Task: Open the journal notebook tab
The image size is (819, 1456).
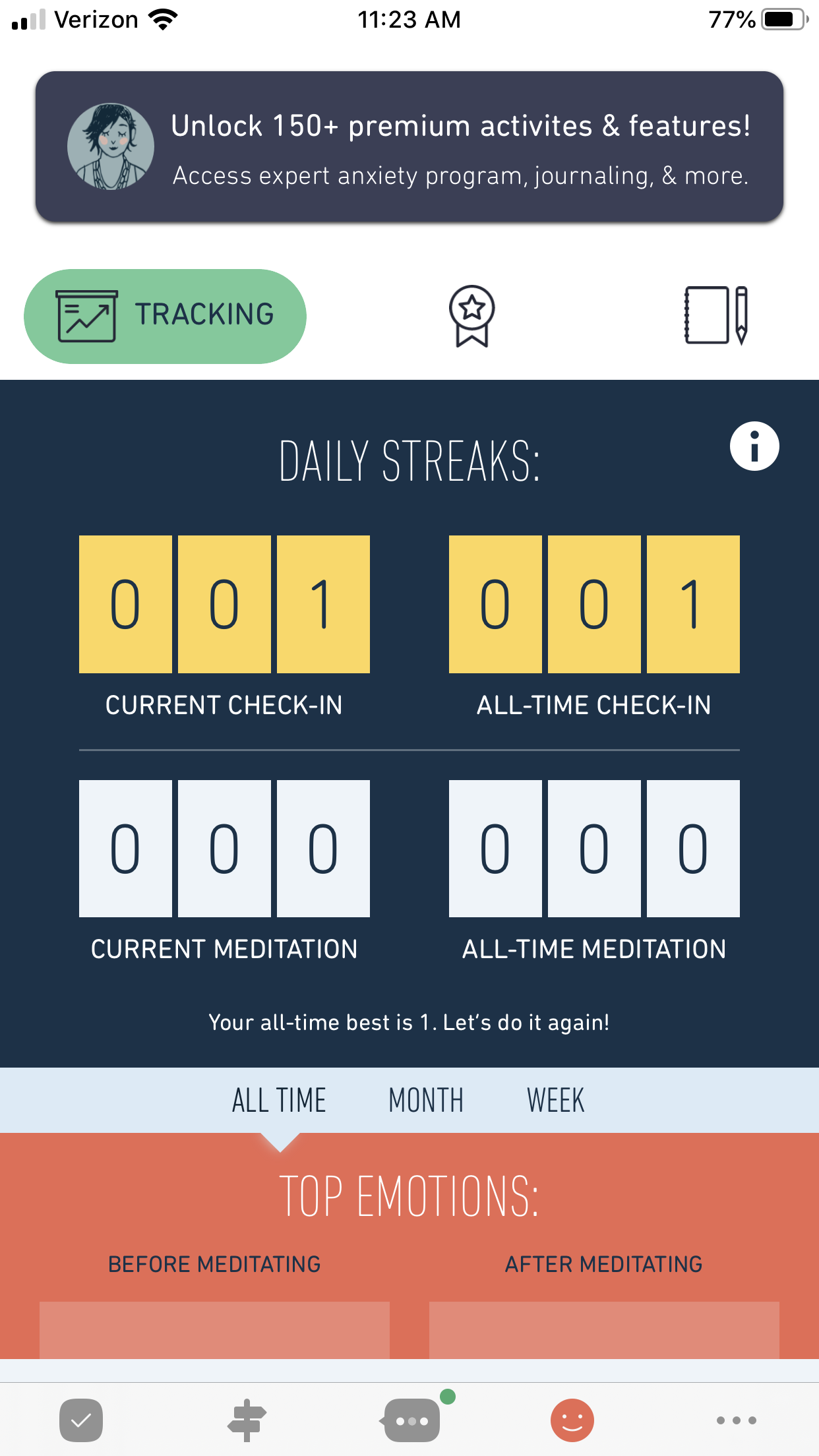Action: pyautogui.click(x=716, y=315)
